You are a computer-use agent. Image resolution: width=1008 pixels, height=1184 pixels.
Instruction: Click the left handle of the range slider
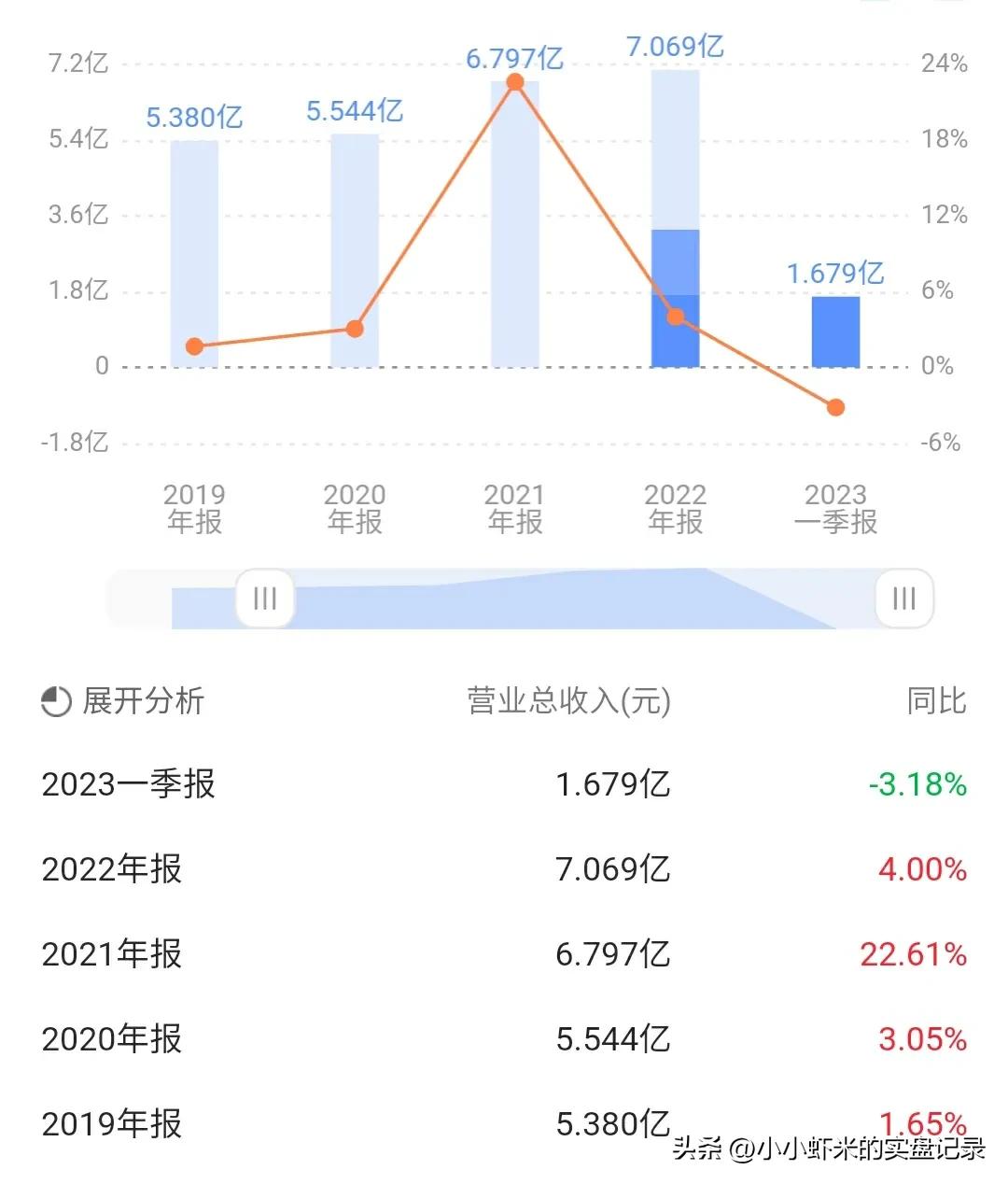pos(264,599)
